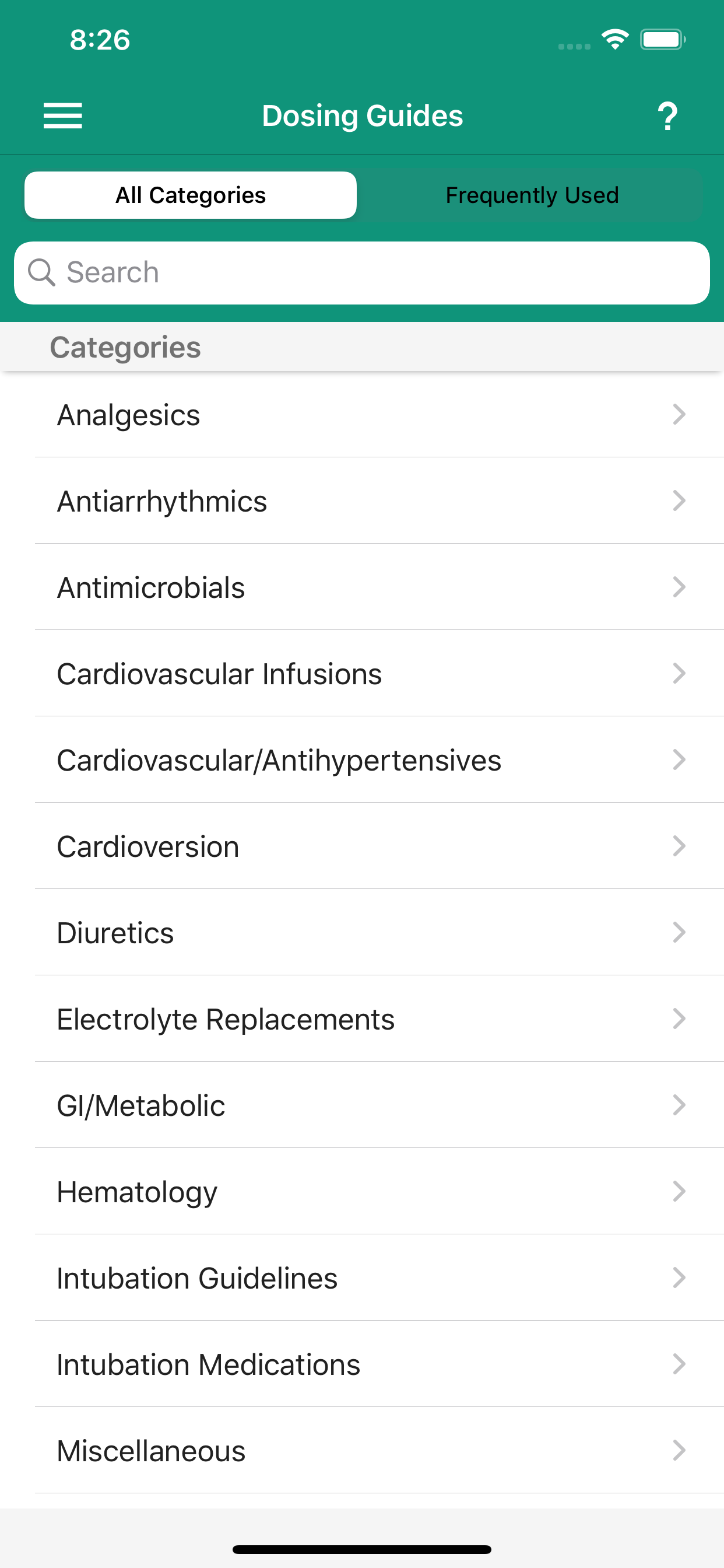Viewport: 724px width, 1568px height.
Task: Expand the Miscellaneous category chevron
Action: [680, 1451]
